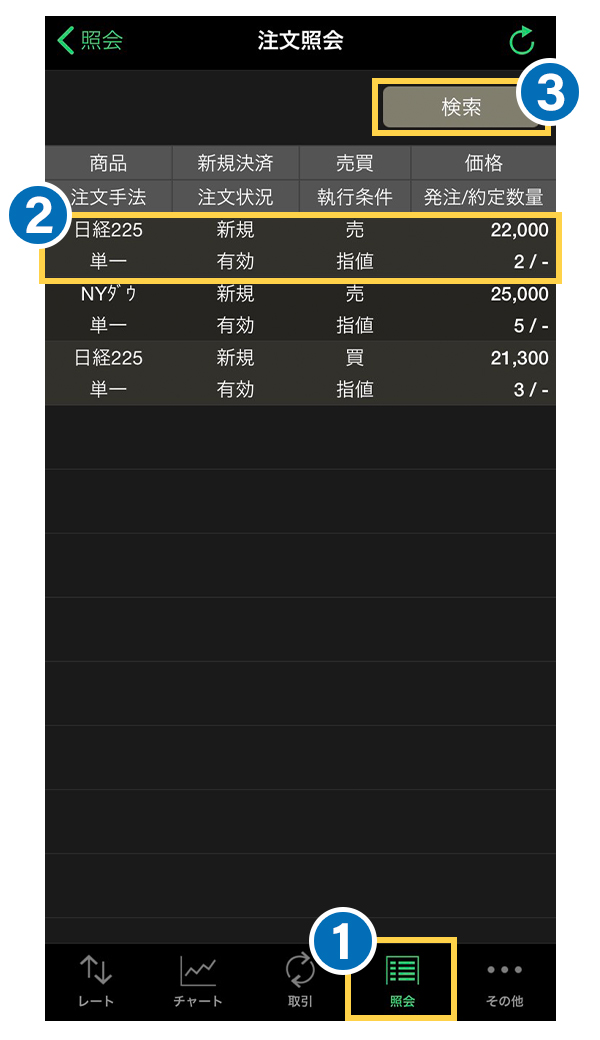
Task: Open the 検索 search button
Action: point(461,107)
